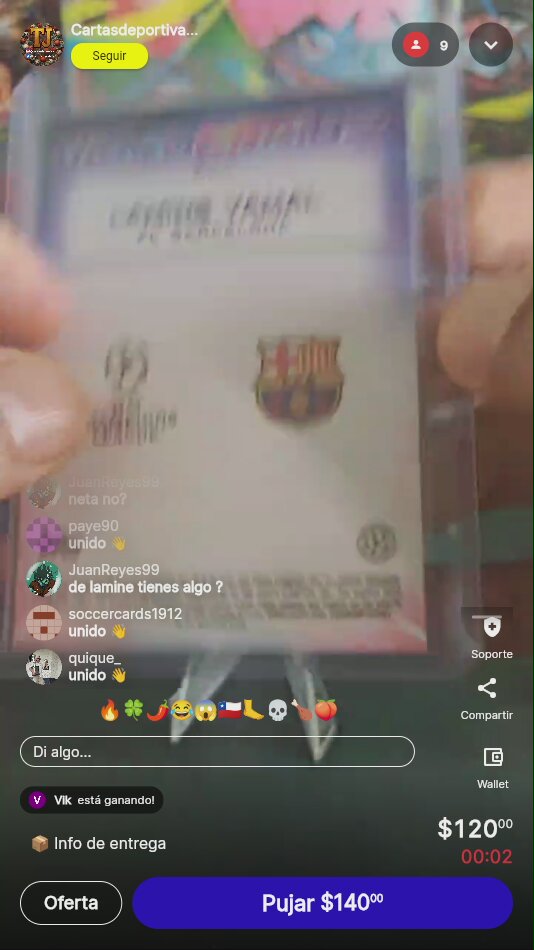Follow the seller with Seguir button

(109, 56)
